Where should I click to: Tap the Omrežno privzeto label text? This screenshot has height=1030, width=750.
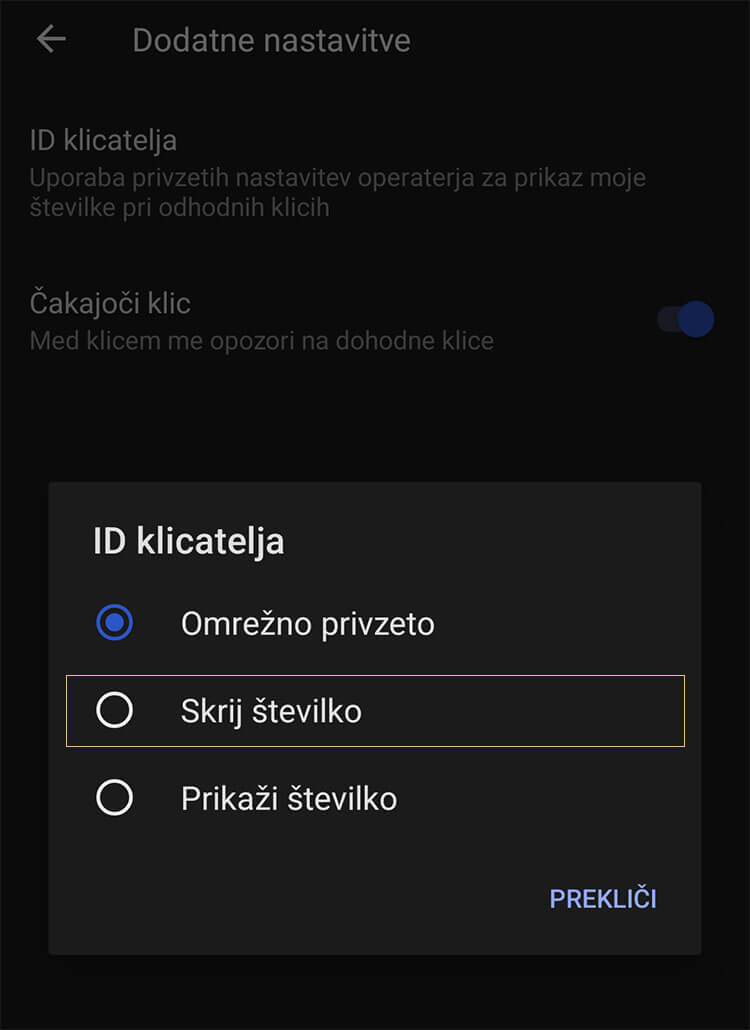(x=308, y=622)
